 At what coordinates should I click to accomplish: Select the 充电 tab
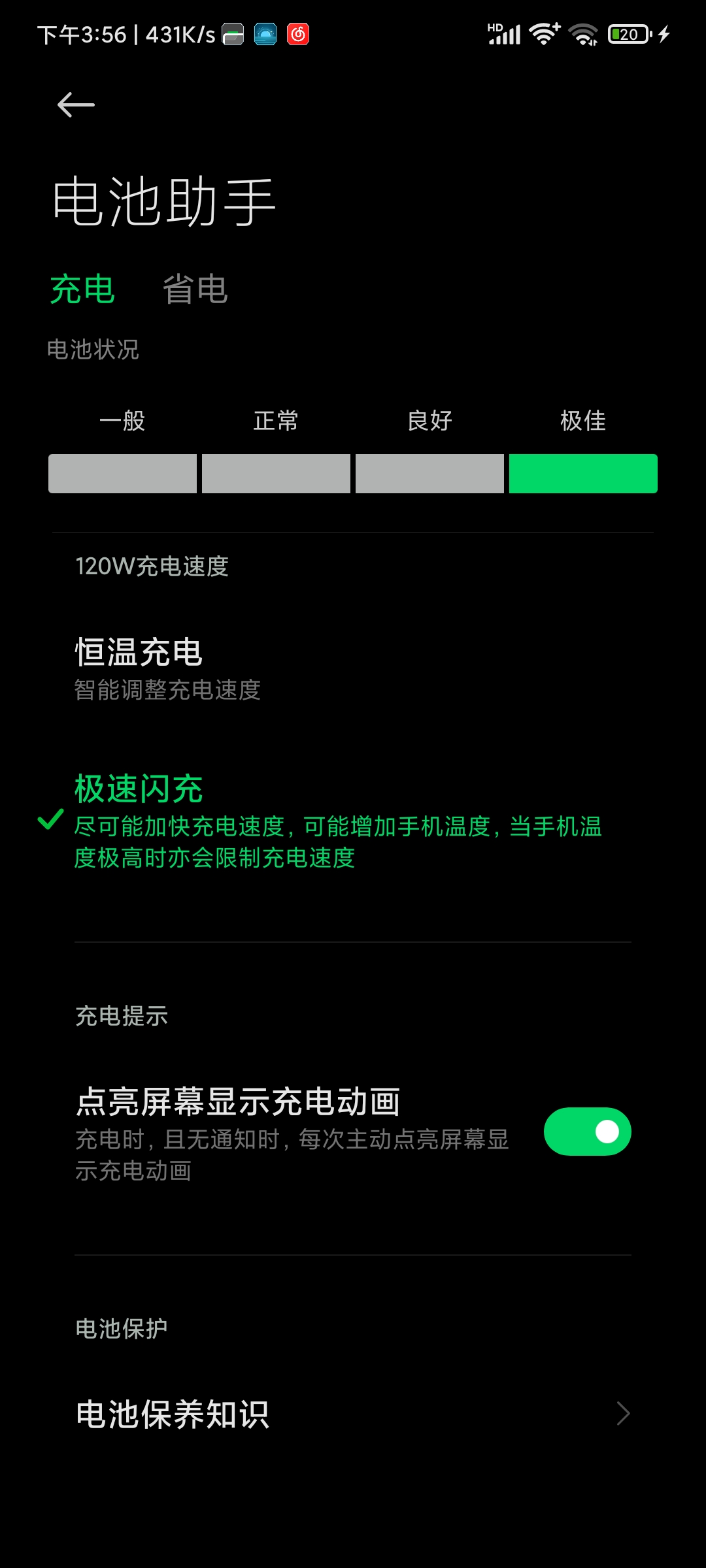tap(82, 289)
